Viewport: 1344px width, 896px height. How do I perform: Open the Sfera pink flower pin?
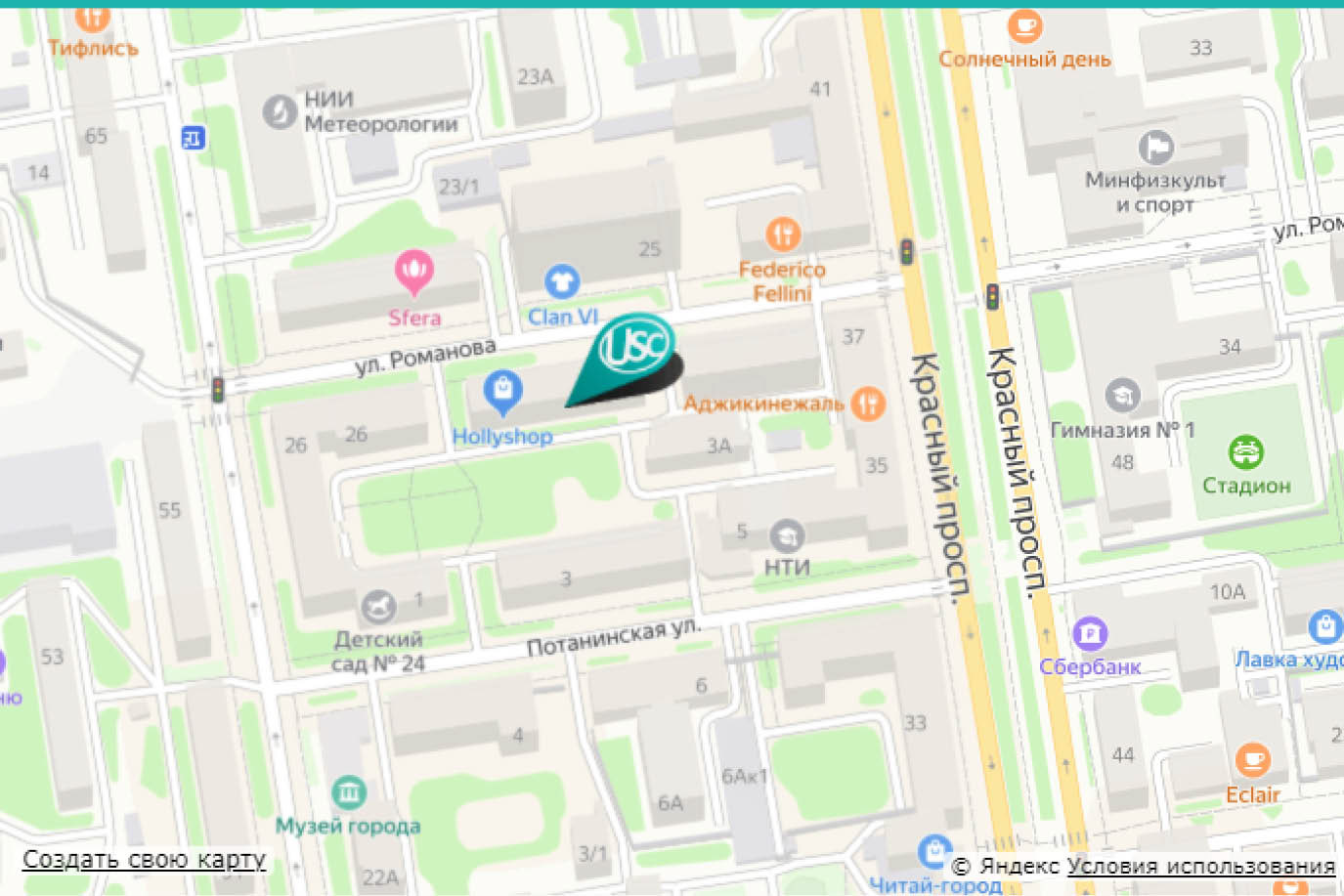coord(413,271)
